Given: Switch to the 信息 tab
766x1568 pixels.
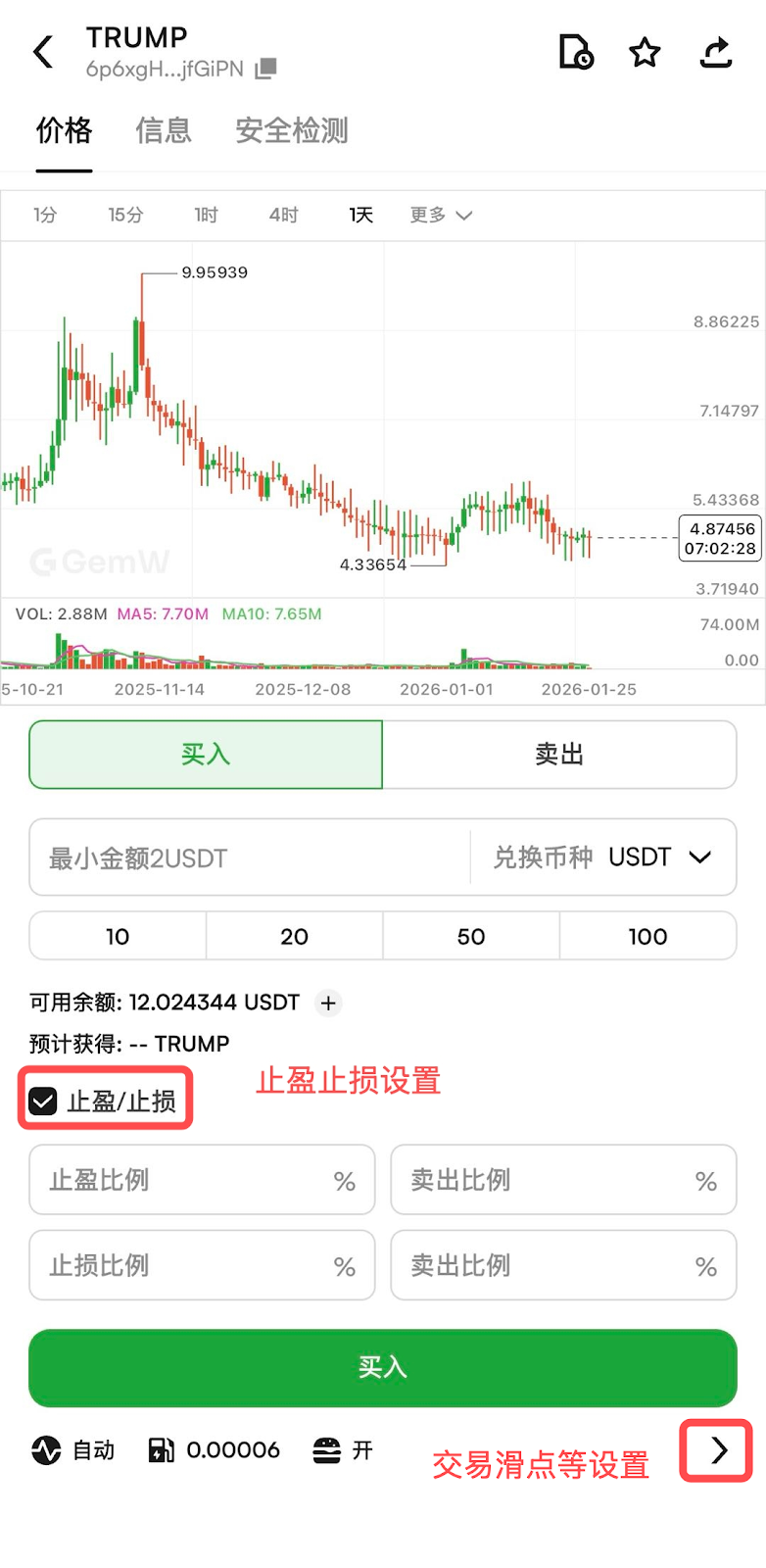Looking at the screenshot, I should point(164,130).
